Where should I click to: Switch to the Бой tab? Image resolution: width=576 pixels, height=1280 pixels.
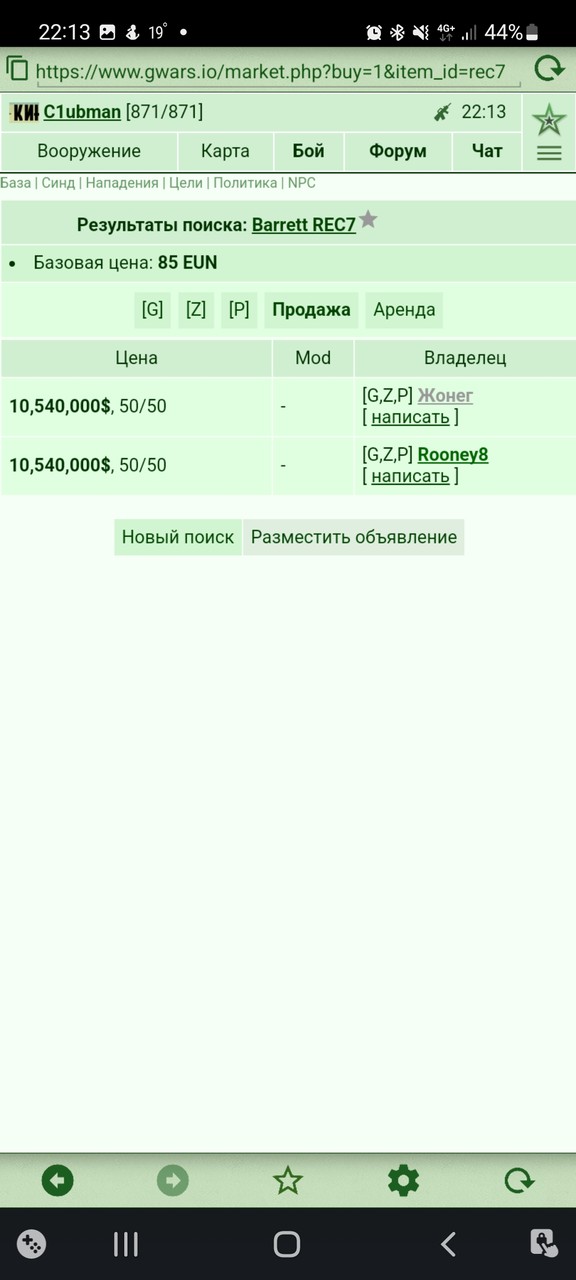308,151
